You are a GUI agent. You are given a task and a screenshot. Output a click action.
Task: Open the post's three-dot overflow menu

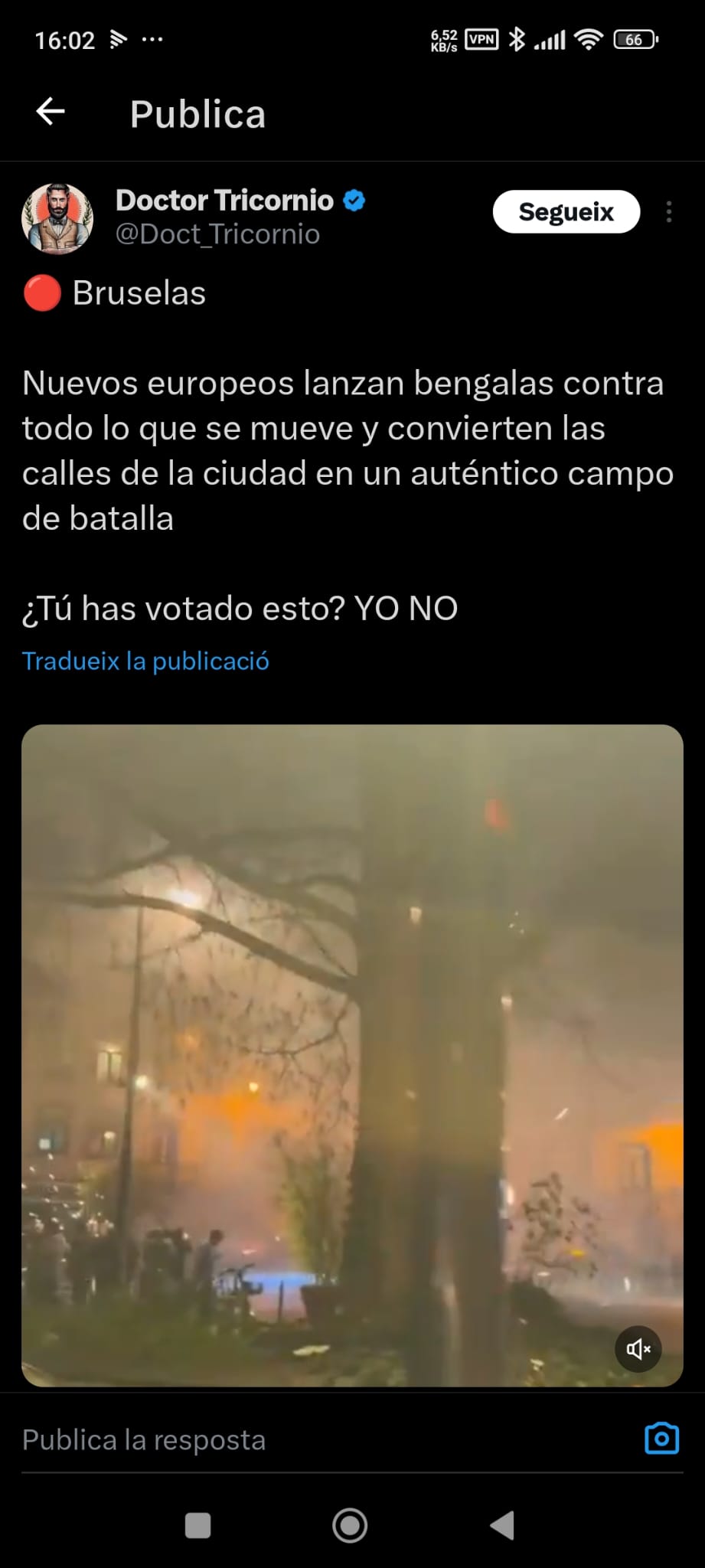pos(669,211)
